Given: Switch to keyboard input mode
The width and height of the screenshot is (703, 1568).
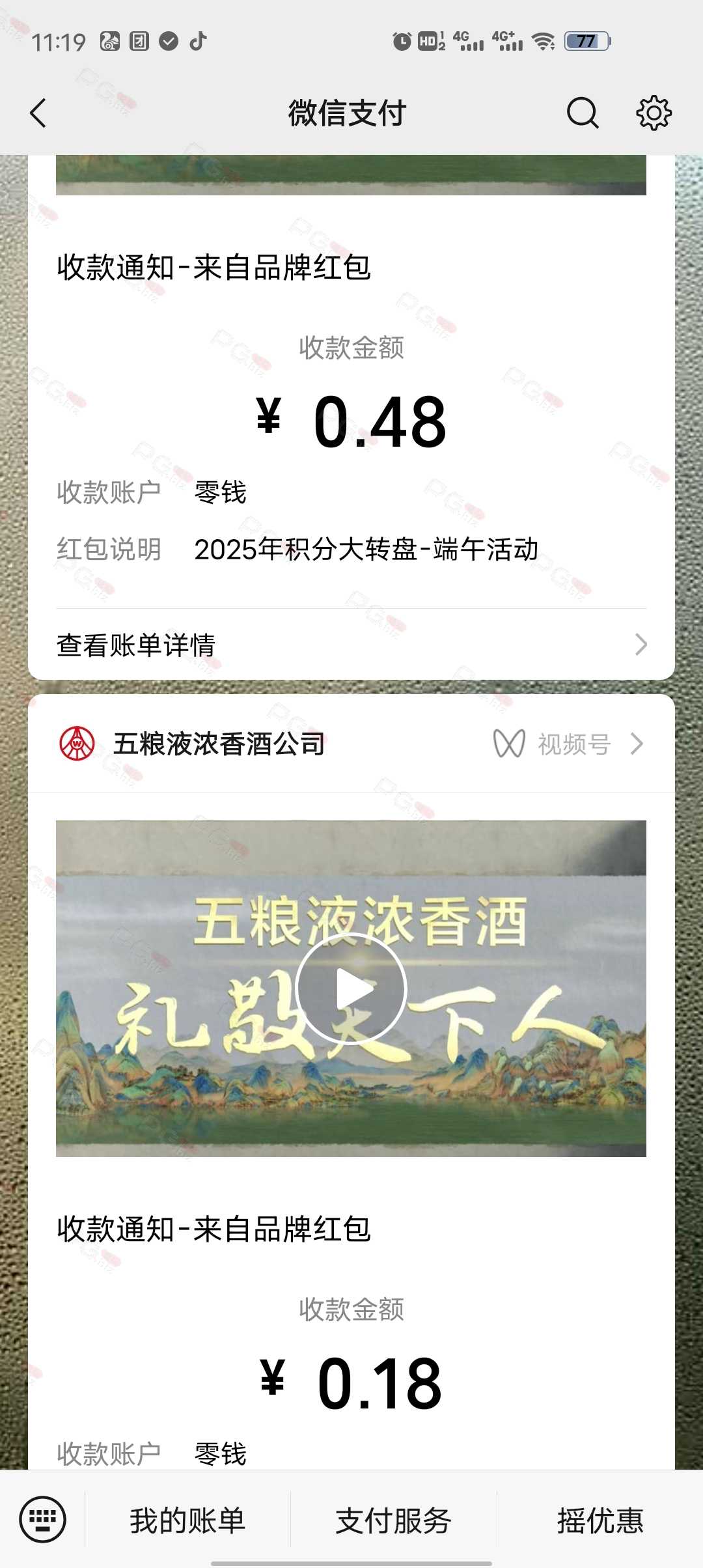Looking at the screenshot, I should (43, 1520).
